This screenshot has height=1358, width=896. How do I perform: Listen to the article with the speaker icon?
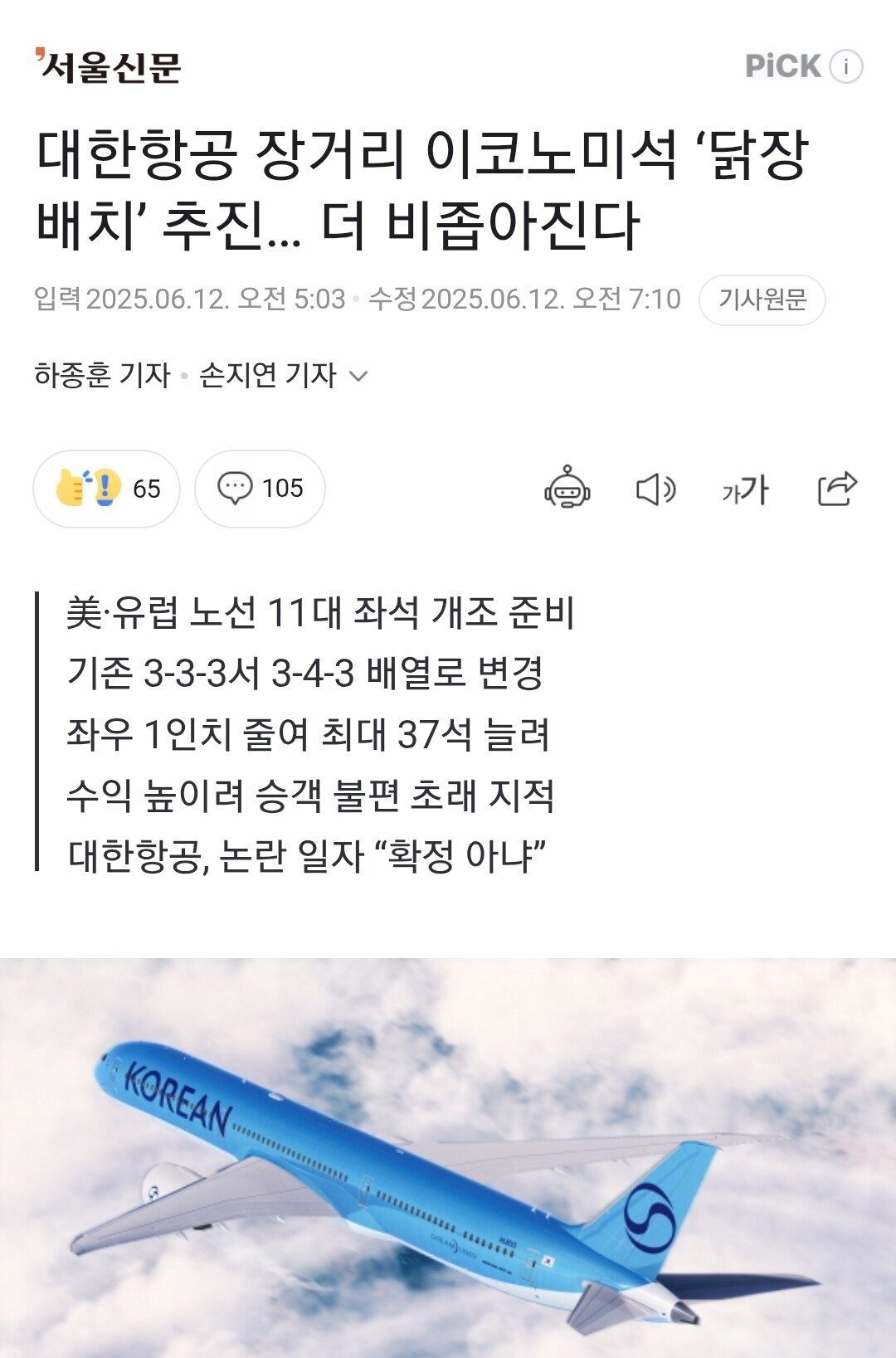point(655,489)
